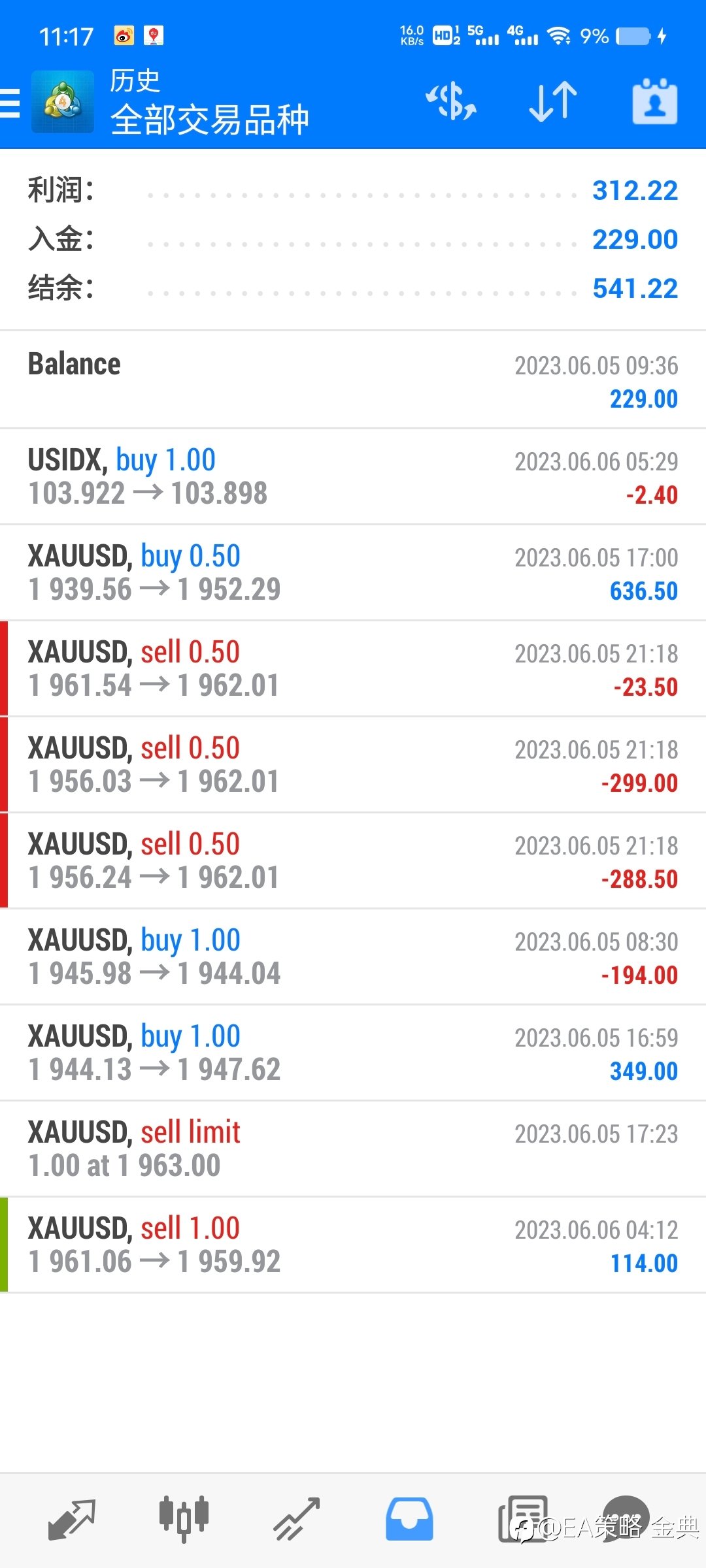Switch to the Quotes tab
706x1568 pixels.
72,1520
